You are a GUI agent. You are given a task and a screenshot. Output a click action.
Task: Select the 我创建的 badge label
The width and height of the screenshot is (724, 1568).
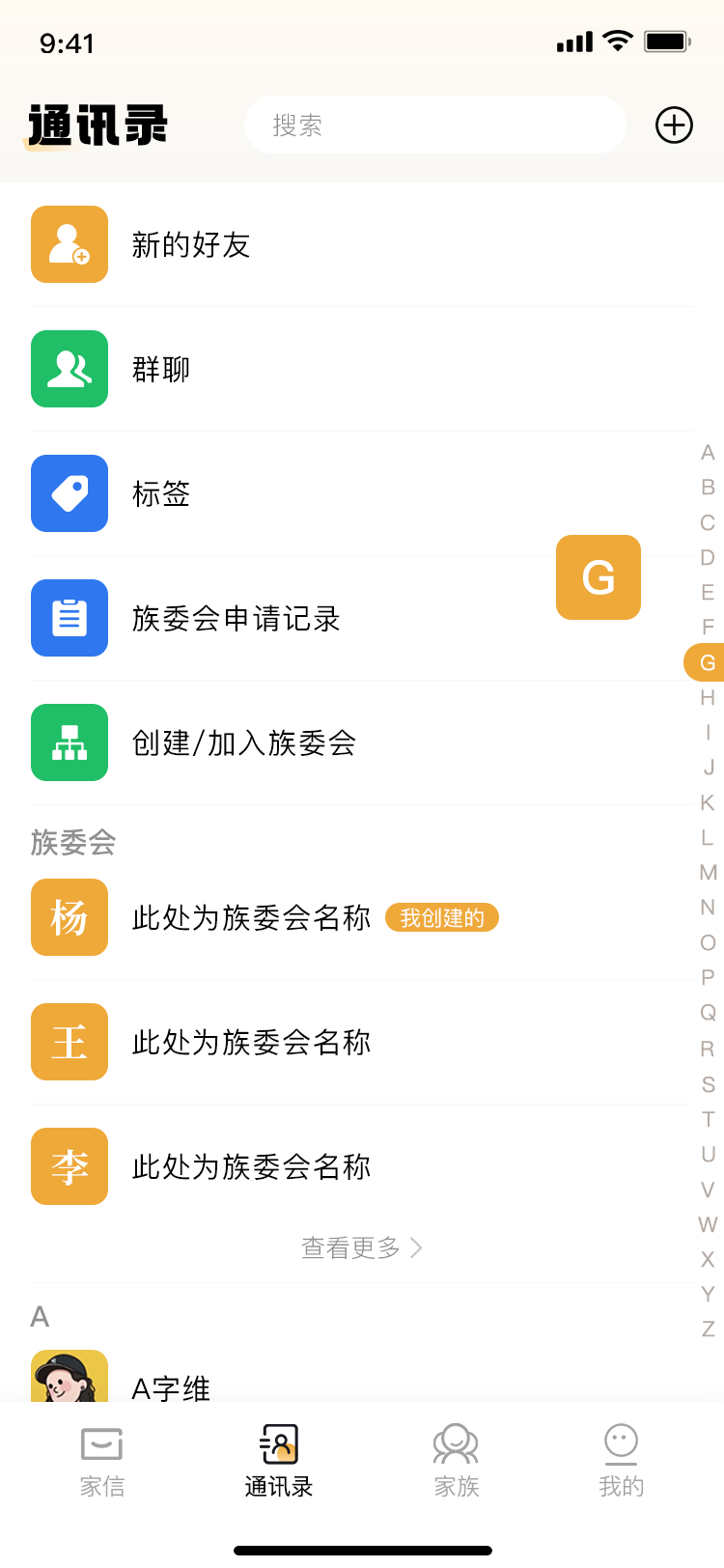coord(442,917)
